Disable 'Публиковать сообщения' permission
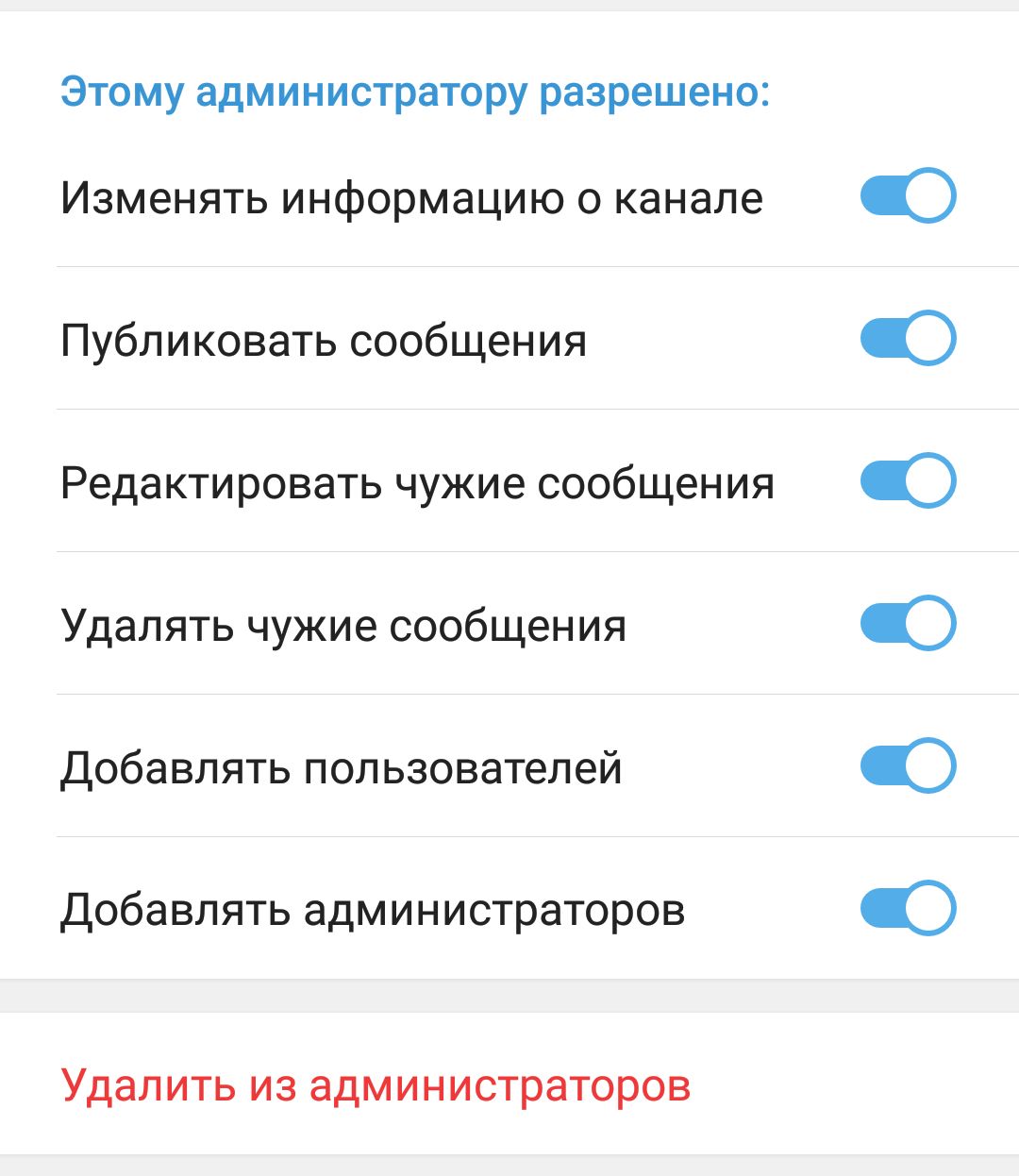Viewport: 1019px width, 1176px height. click(908, 339)
